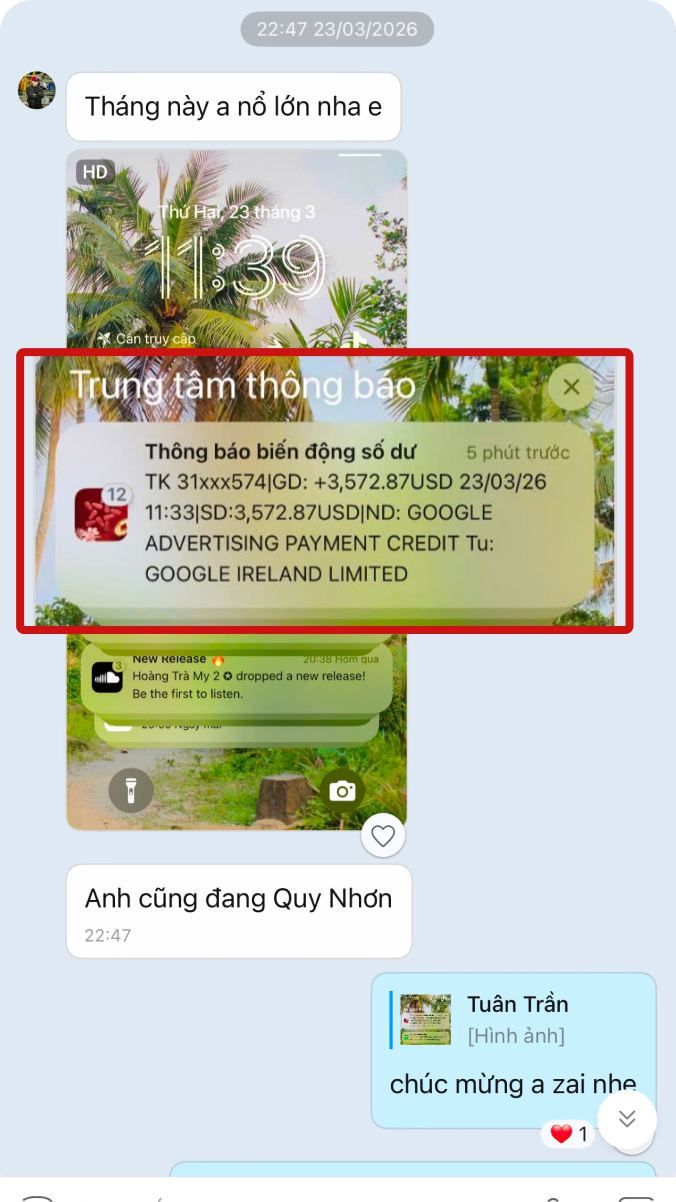Open the sender's profile avatar
676x1202 pixels.
pos(37,91)
